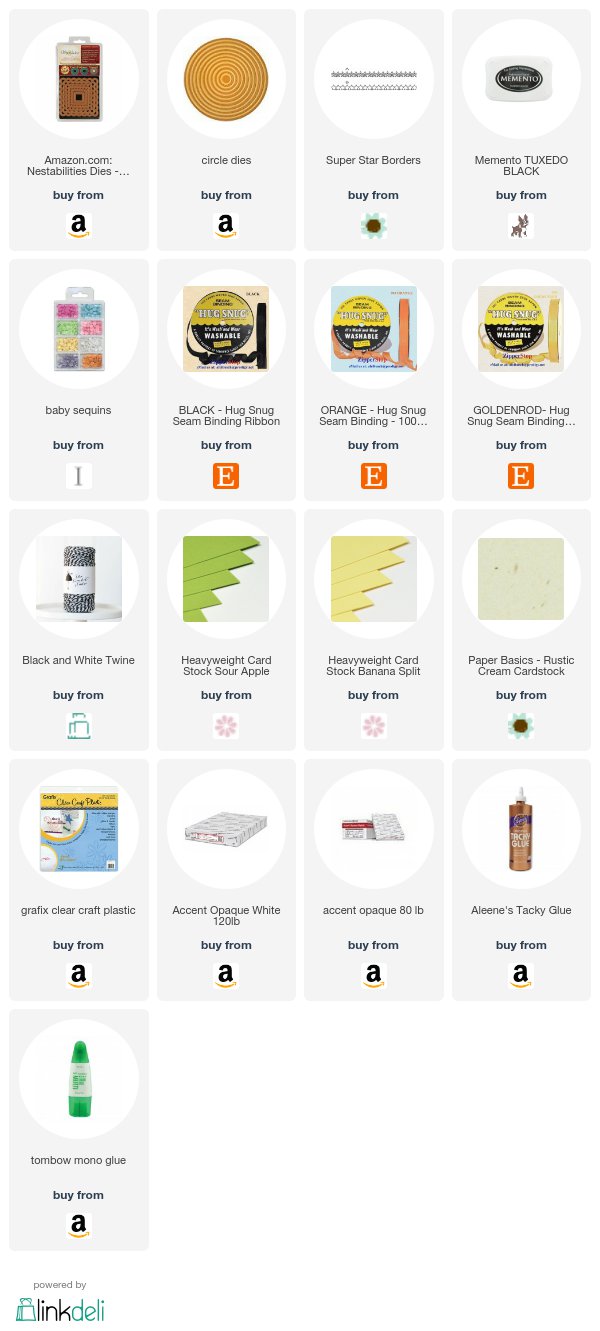The height and width of the screenshot is (1331, 600).
Task: Open the Black and White Twine product
Action: (79, 630)
